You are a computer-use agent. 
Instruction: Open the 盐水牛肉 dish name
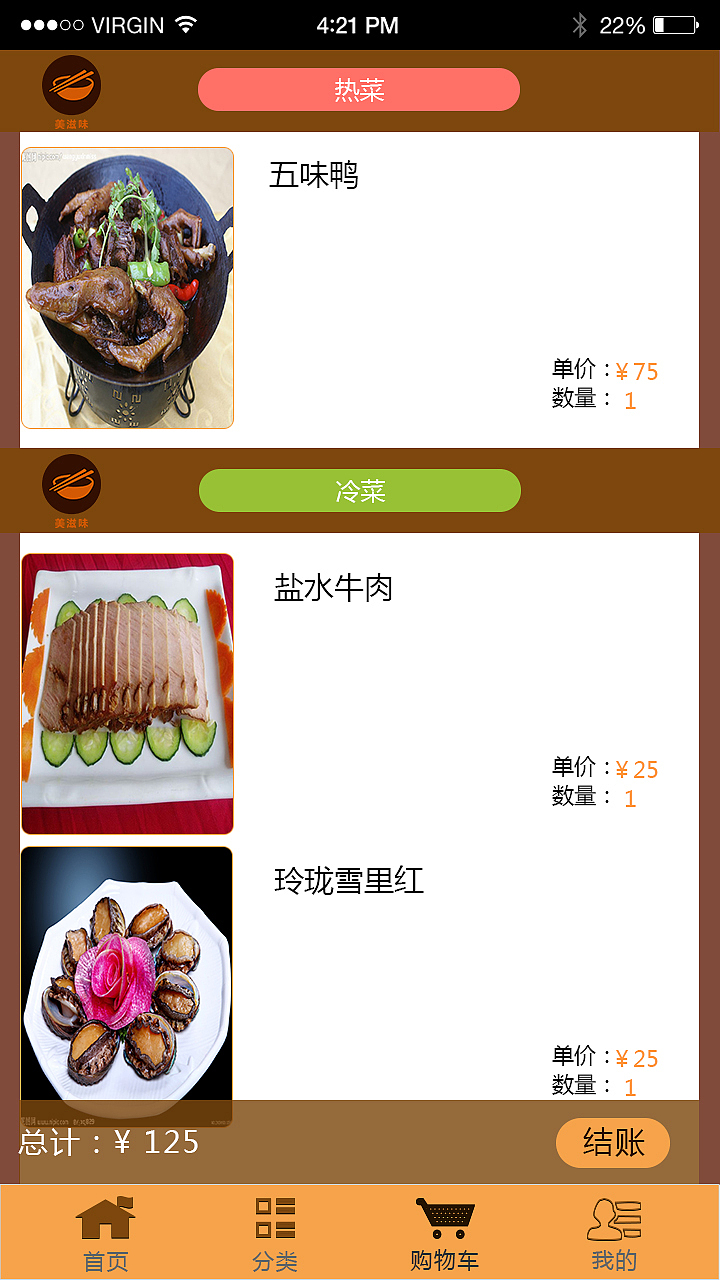coord(332,589)
